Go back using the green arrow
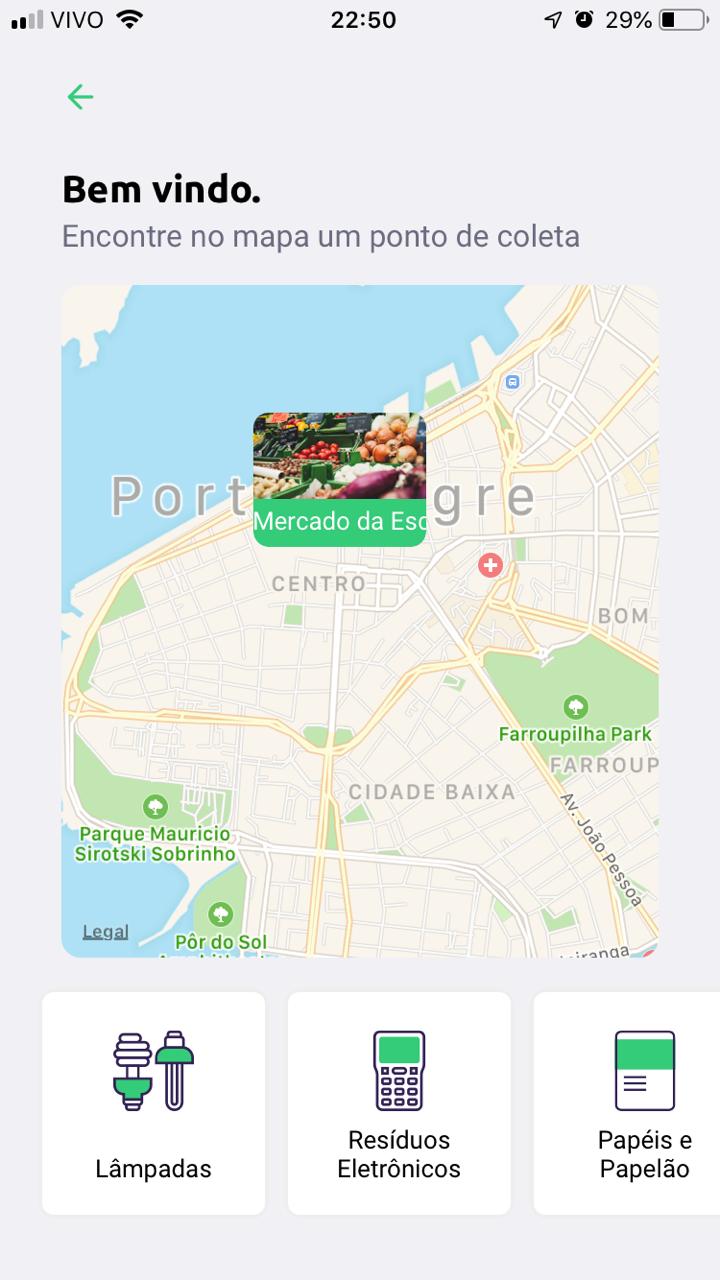This screenshot has width=720, height=1280. [80, 97]
